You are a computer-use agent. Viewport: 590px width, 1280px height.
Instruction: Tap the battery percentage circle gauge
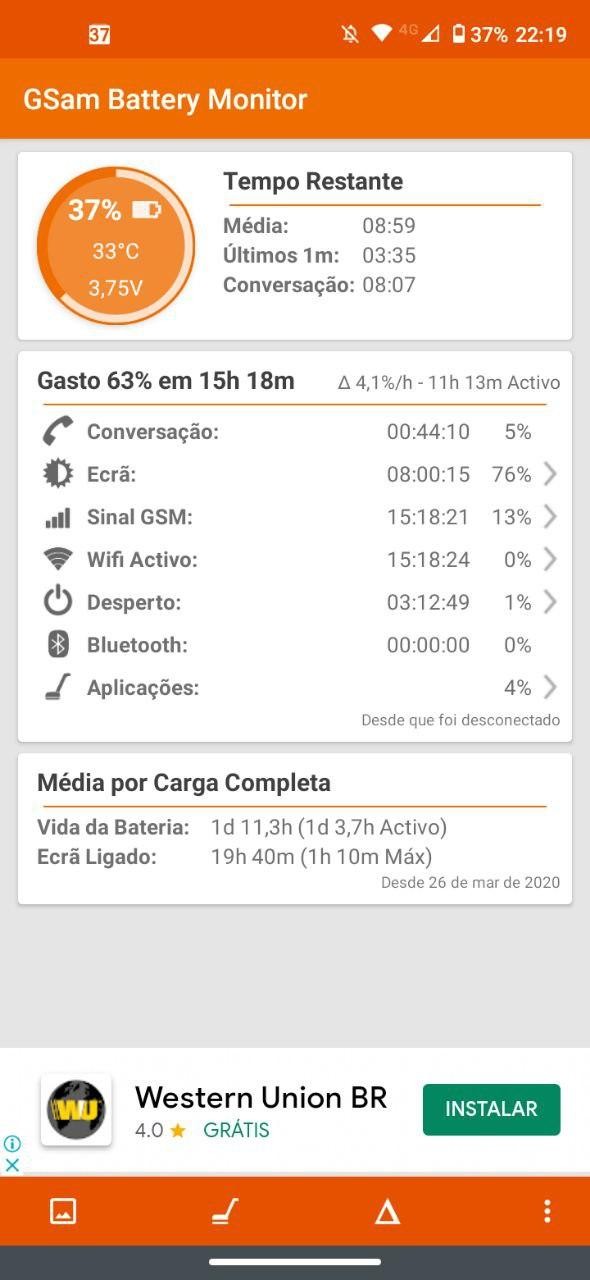tap(115, 246)
